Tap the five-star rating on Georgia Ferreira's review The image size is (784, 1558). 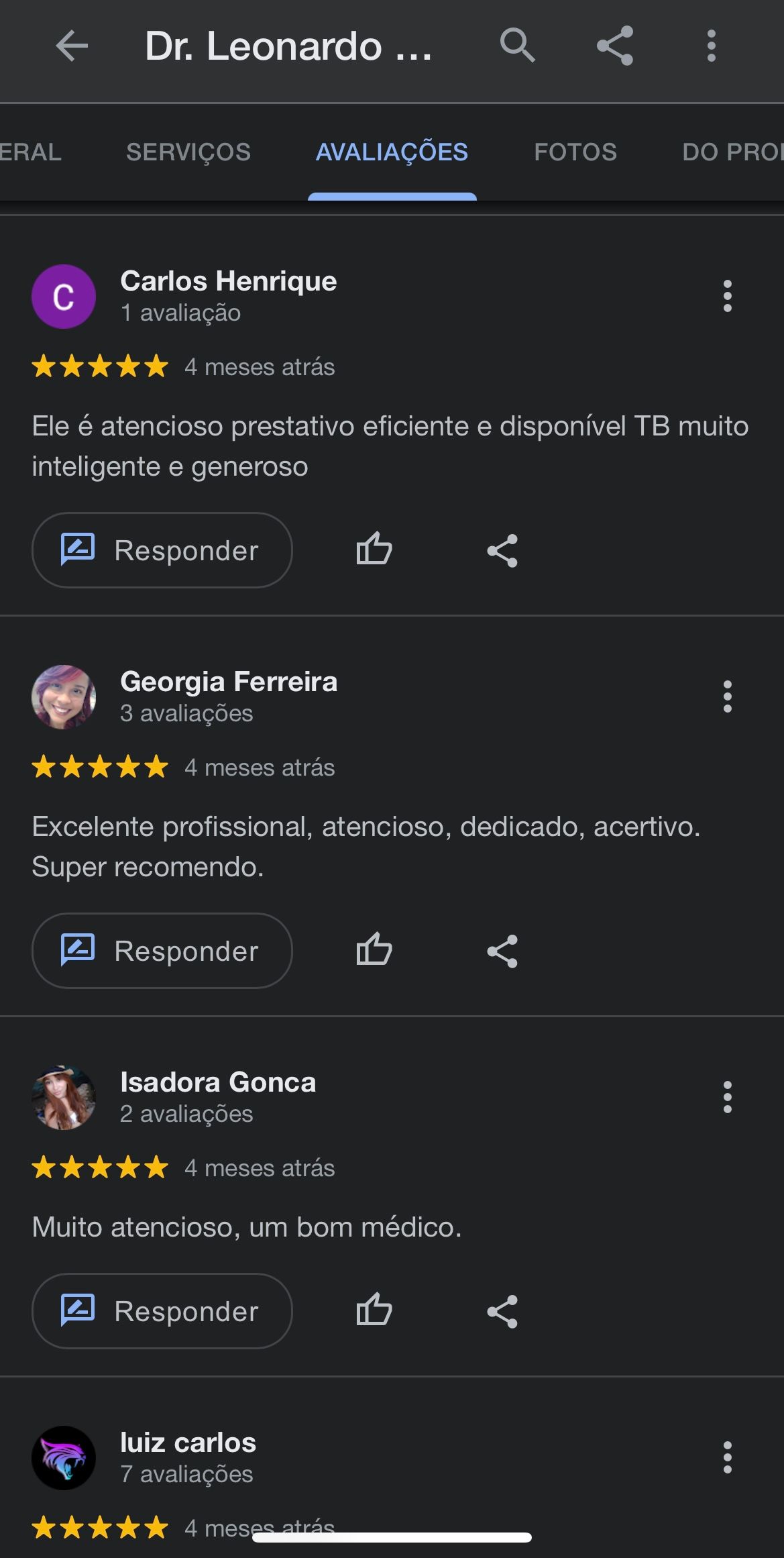click(x=99, y=767)
